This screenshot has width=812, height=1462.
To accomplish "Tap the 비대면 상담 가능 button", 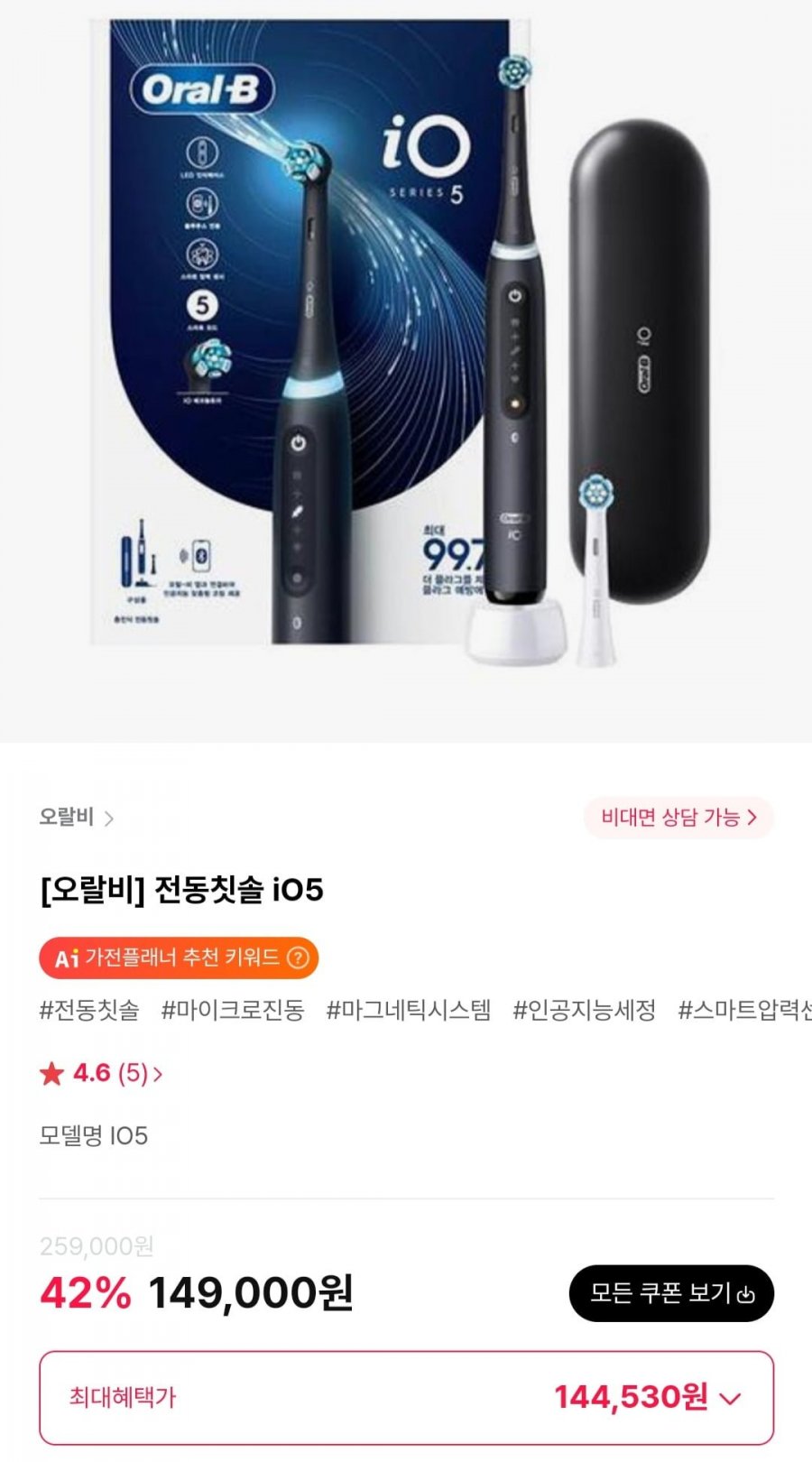I will tap(678, 818).
